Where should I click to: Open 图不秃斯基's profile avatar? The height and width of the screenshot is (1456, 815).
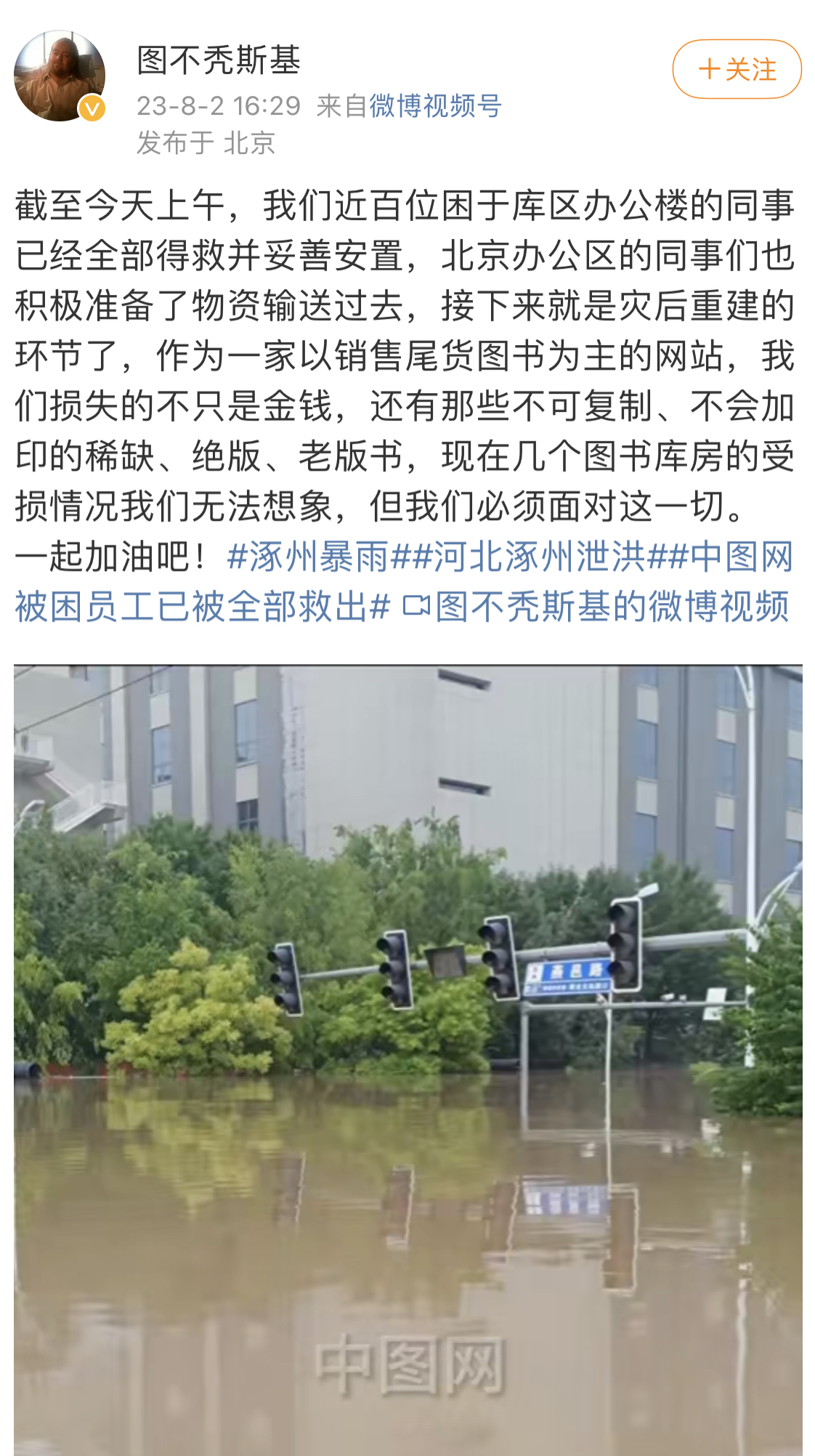(60, 76)
